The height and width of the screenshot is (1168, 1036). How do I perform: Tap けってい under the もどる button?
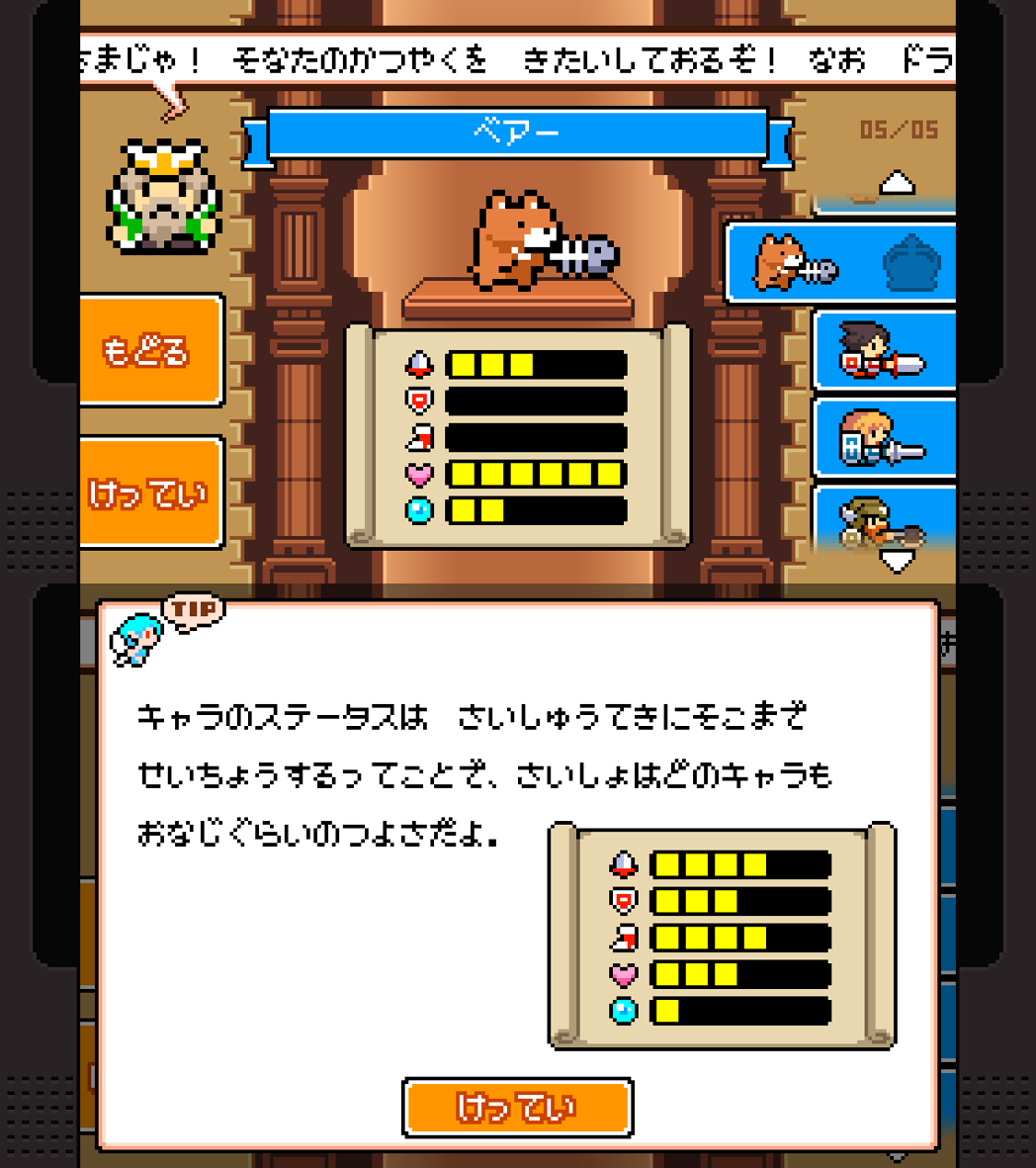click(148, 492)
